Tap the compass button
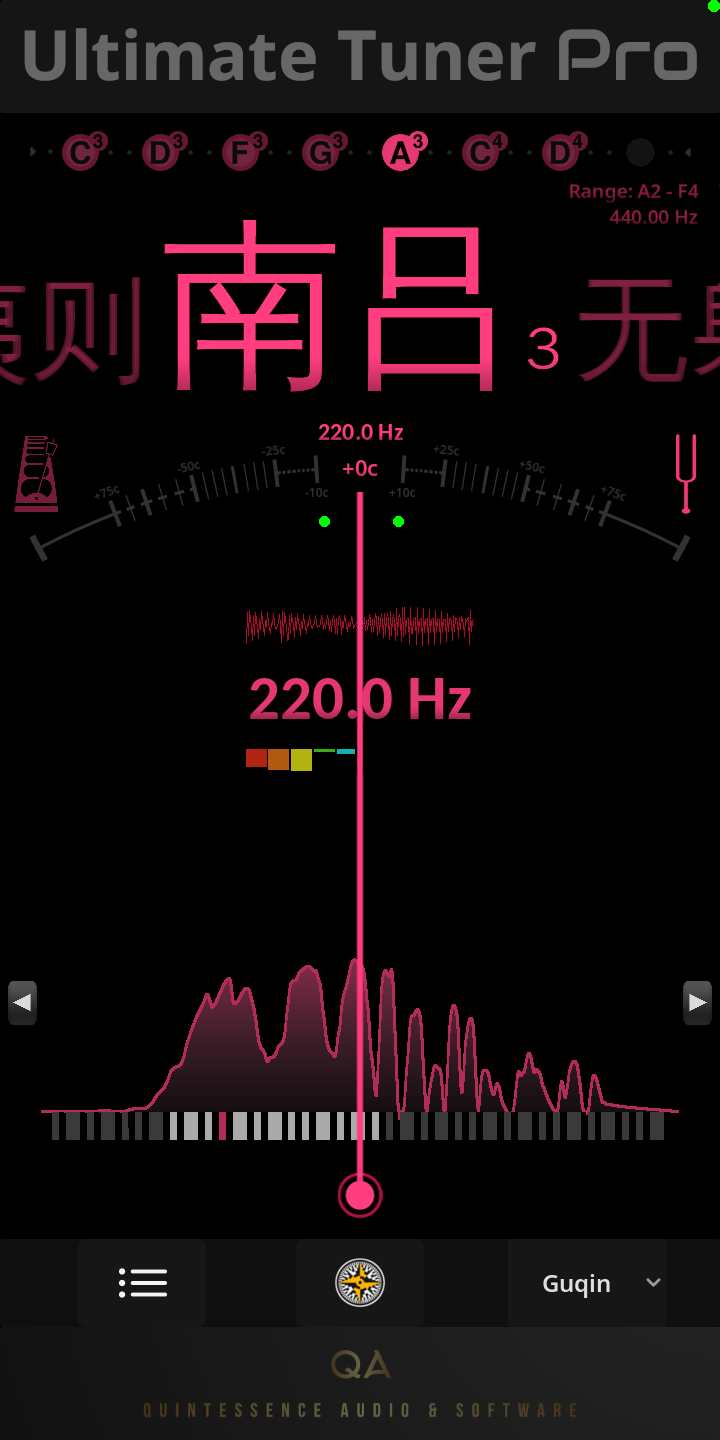 click(360, 1283)
